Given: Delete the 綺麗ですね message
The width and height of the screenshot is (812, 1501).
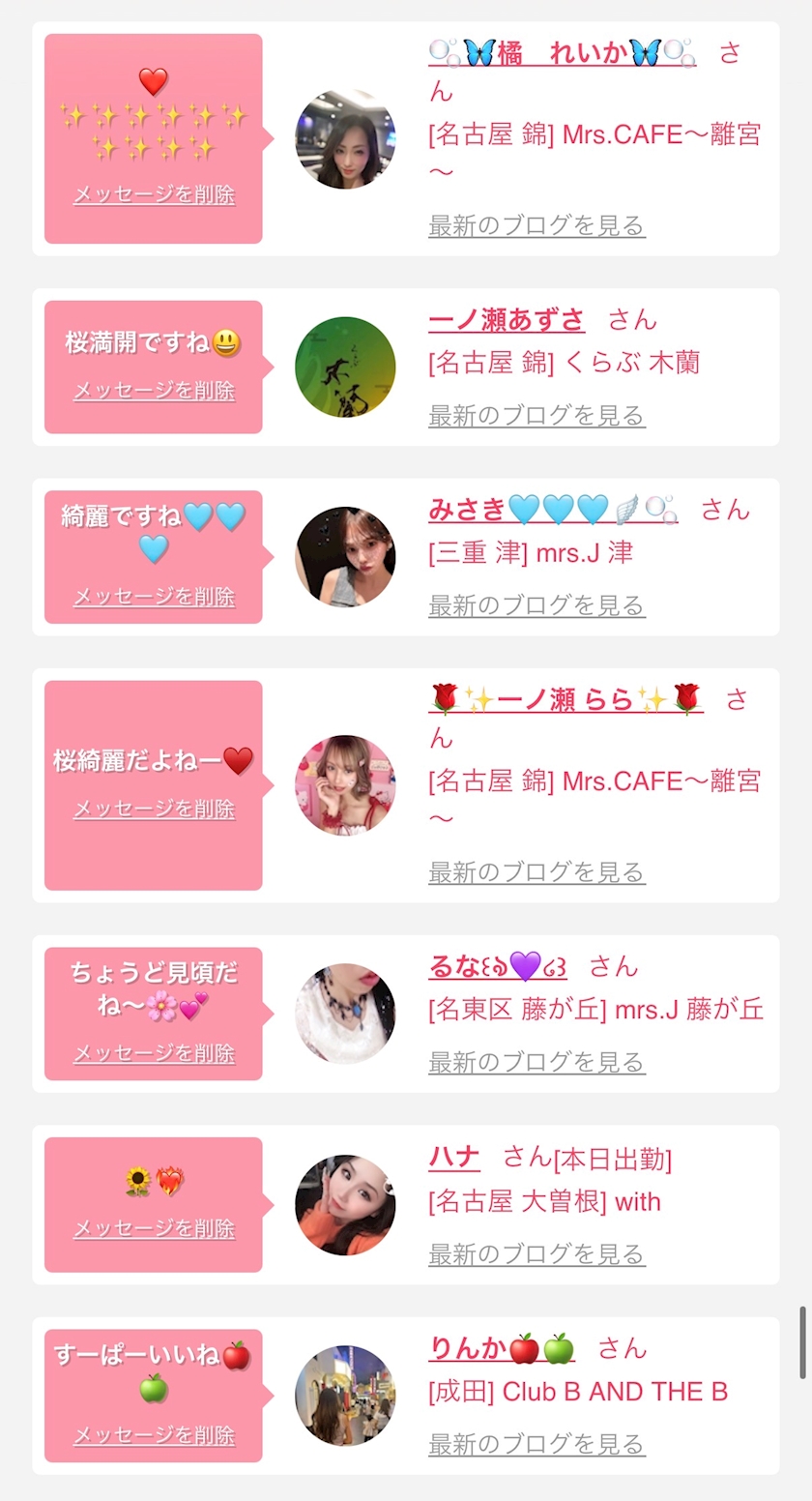Looking at the screenshot, I should point(154,597).
